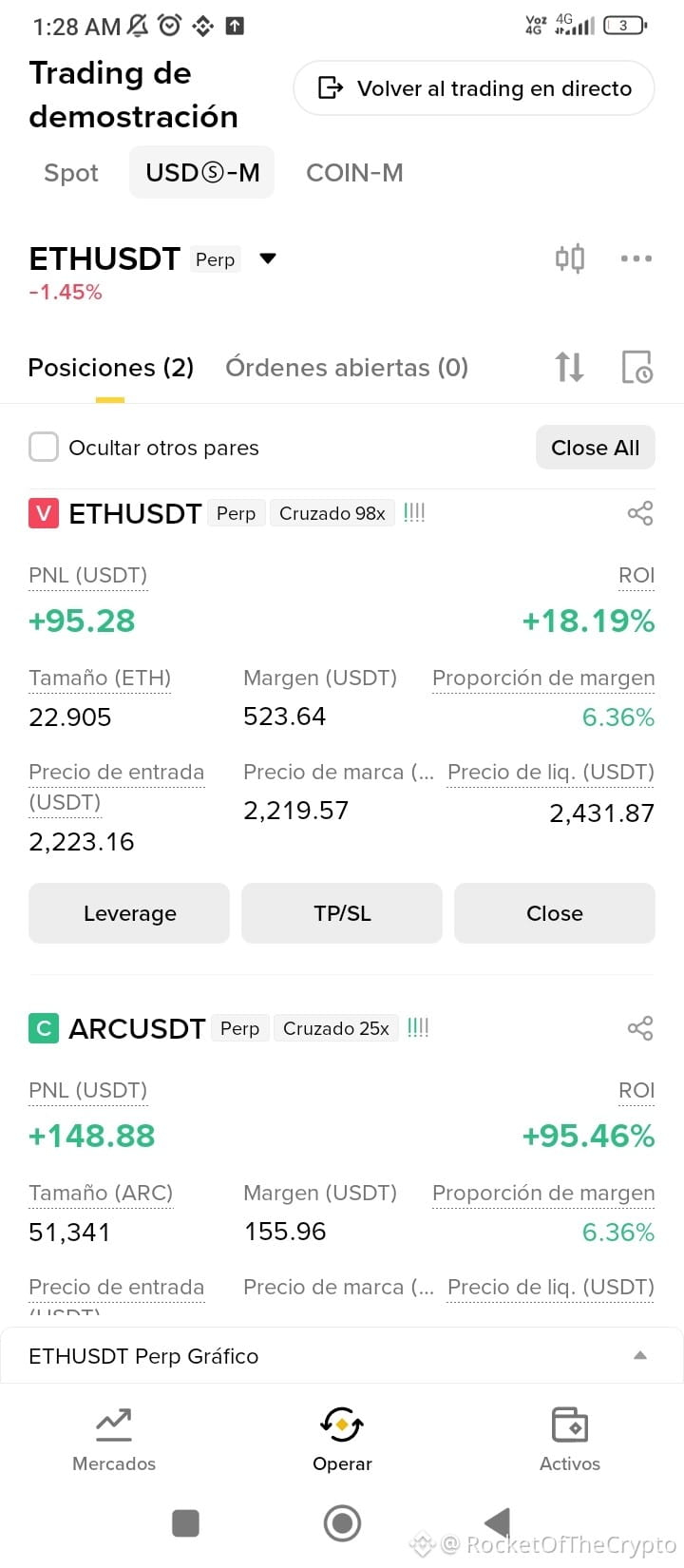Select the COIN-M tab
This screenshot has width=684, height=1568.
pos(354,173)
